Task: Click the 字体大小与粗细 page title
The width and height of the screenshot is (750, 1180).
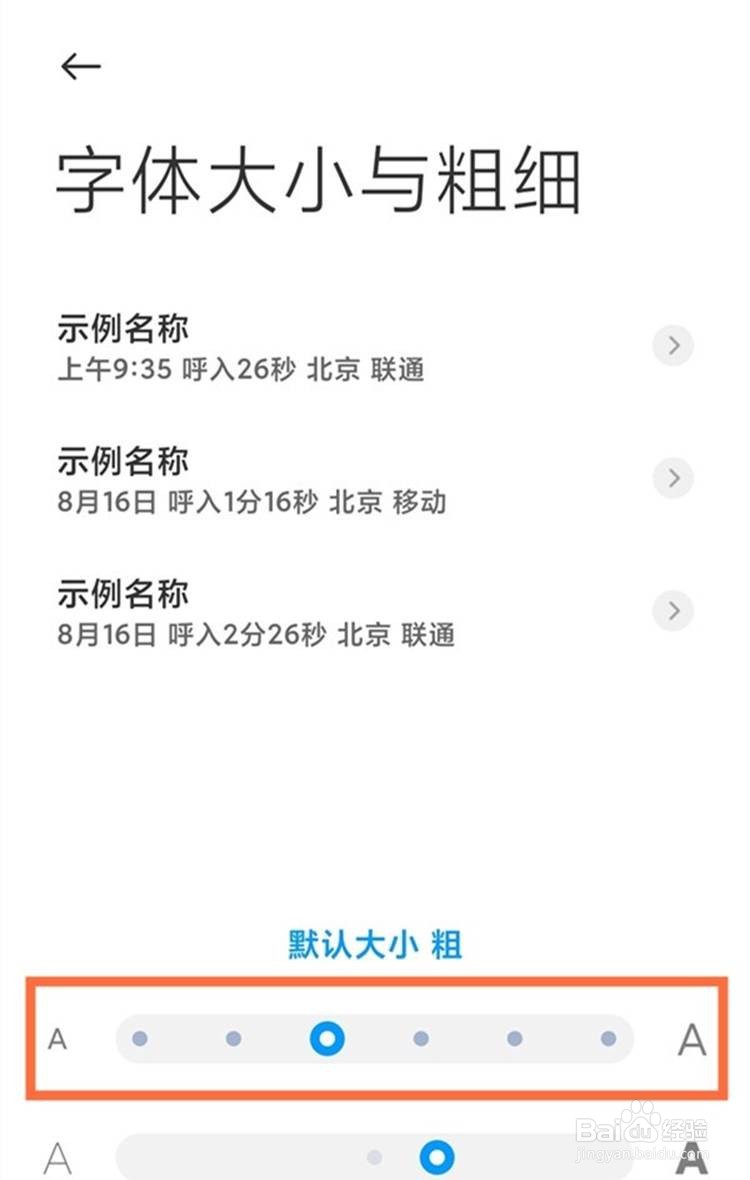Action: click(x=320, y=180)
